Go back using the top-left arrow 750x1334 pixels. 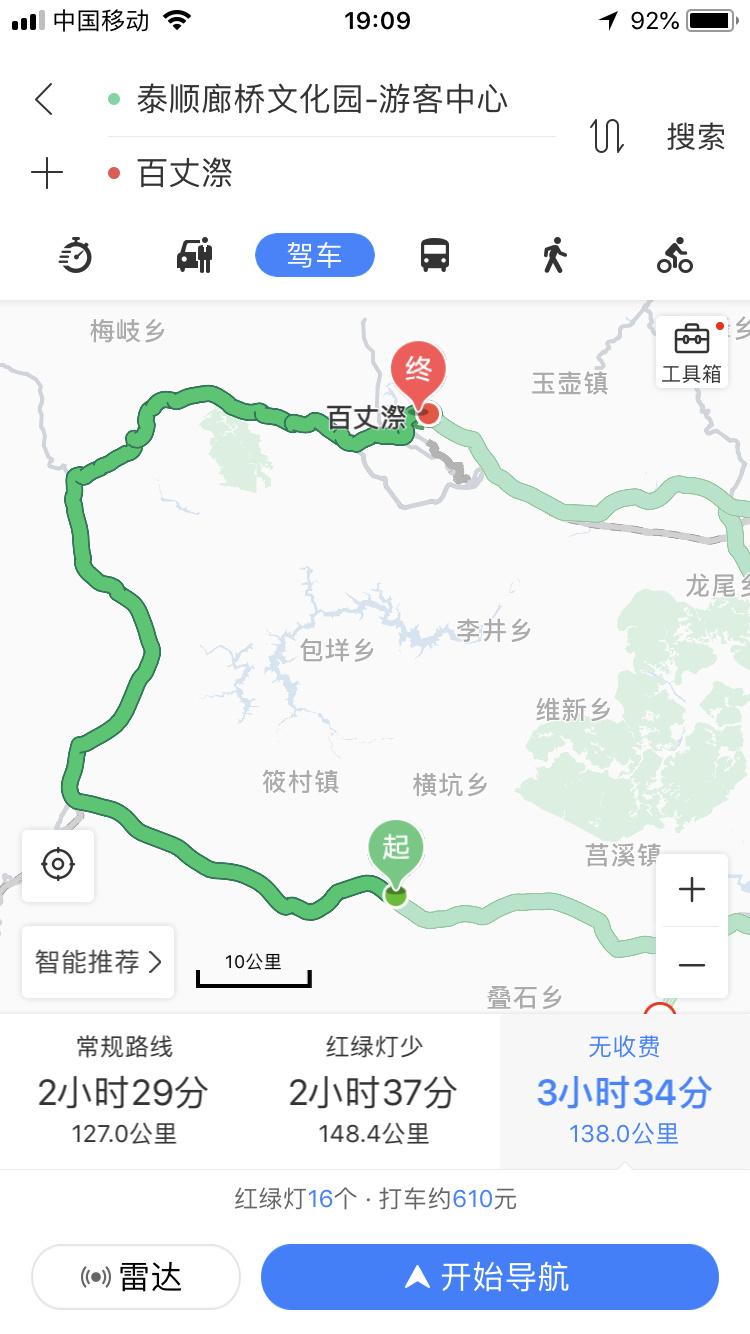[x=44, y=99]
